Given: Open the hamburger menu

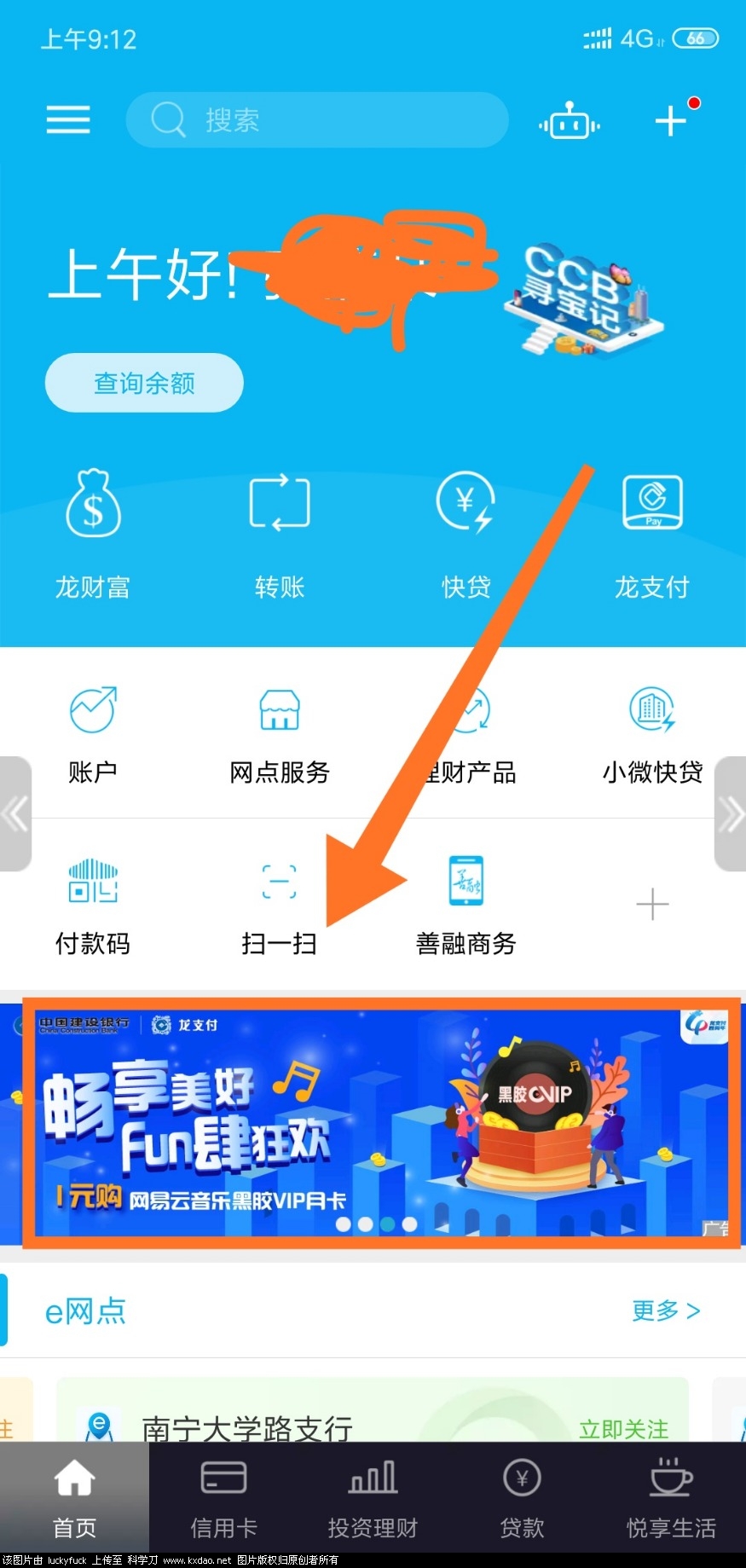Looking at the screenshot, I should [x=68, y=120].
